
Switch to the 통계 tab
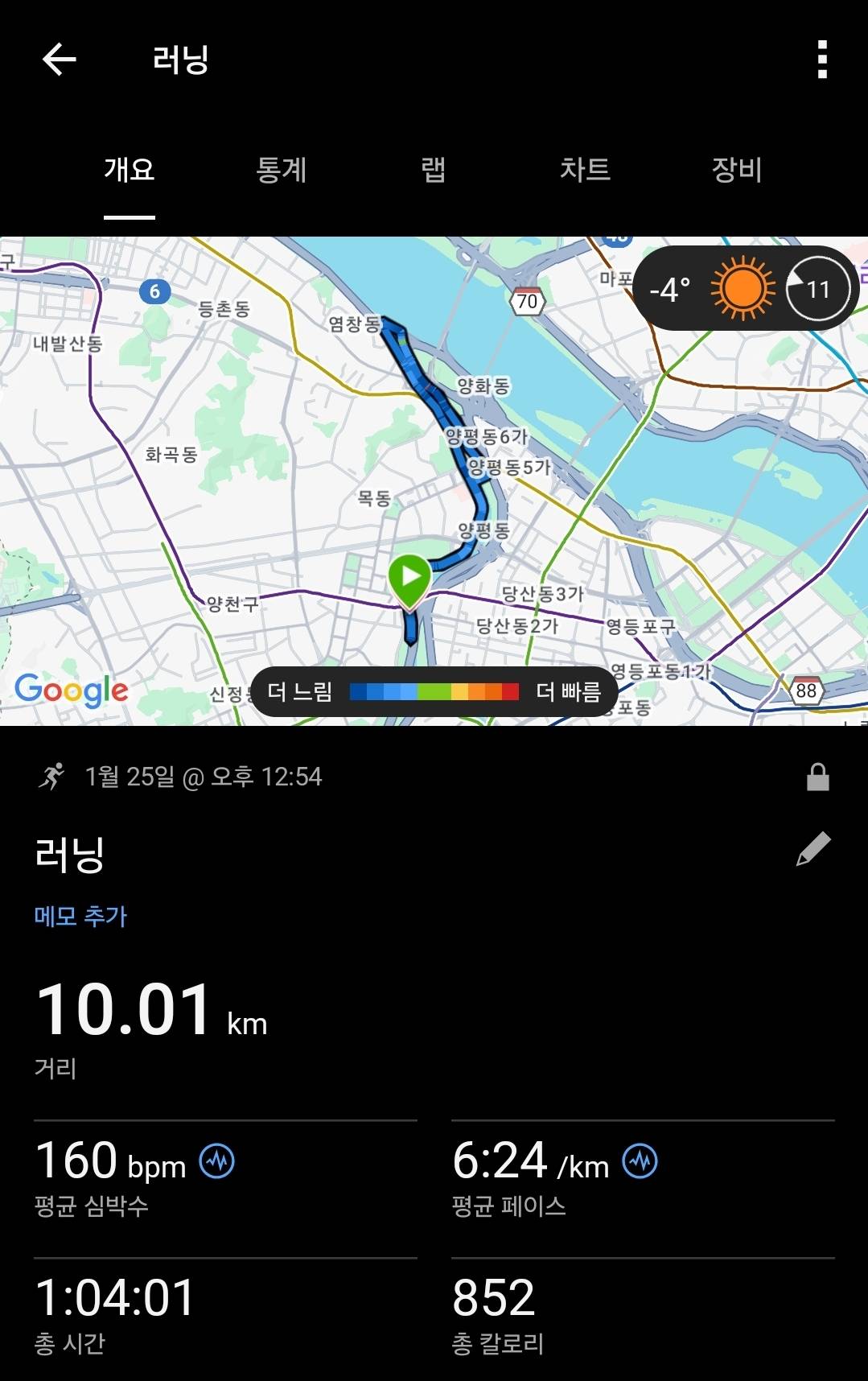282,171
